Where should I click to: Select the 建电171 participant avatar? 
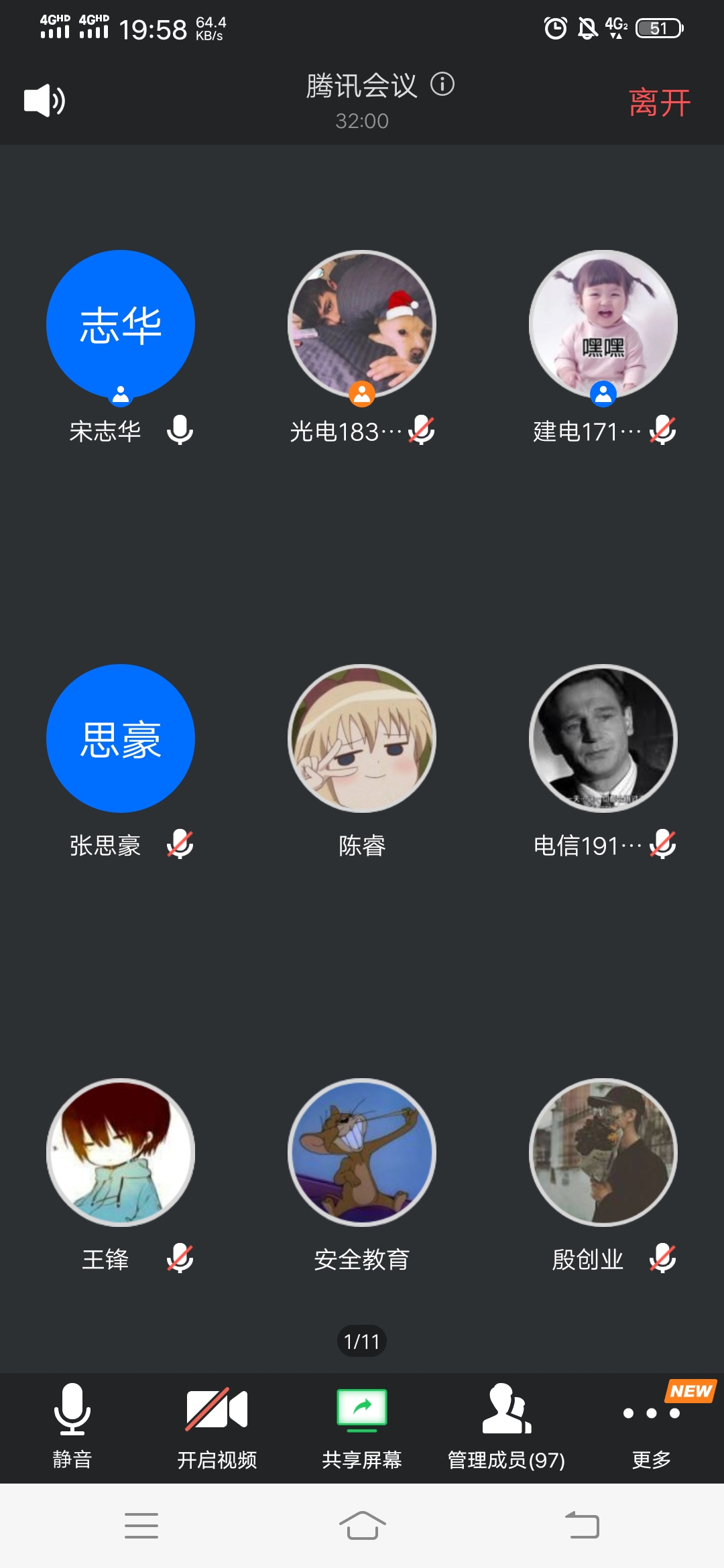603,324
